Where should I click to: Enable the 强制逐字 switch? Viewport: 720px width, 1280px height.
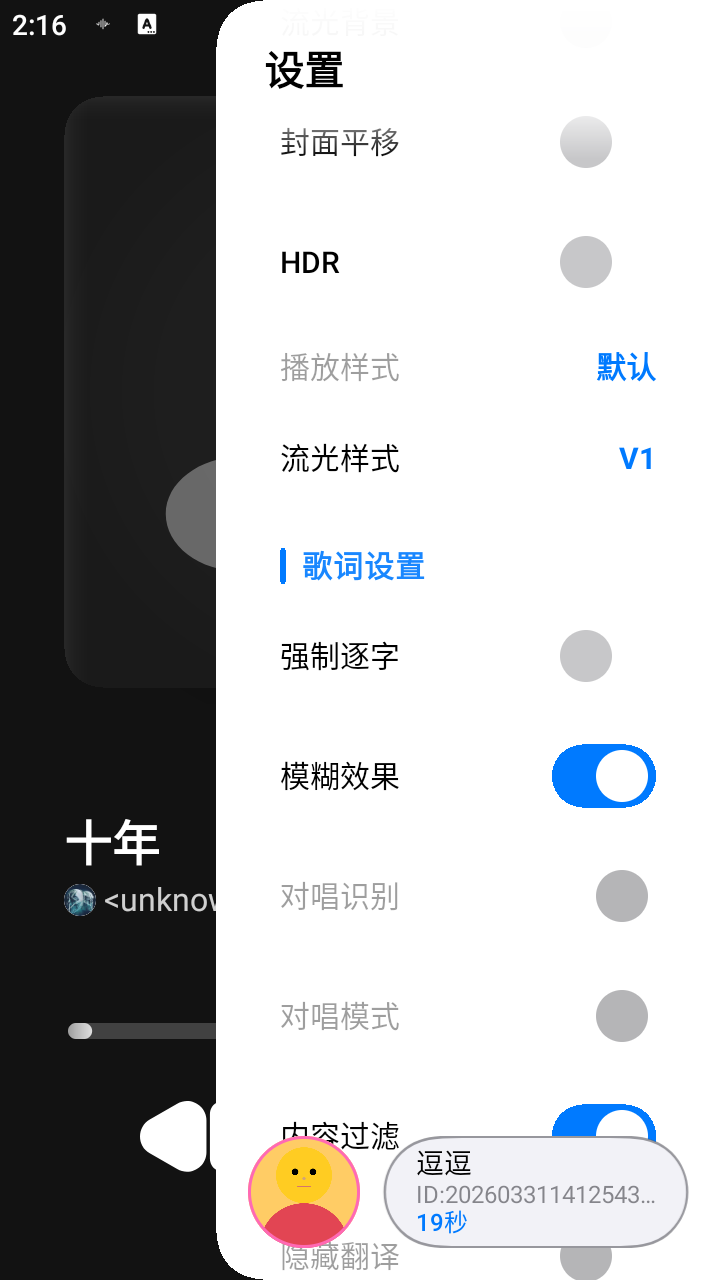[x=586, y=656]
